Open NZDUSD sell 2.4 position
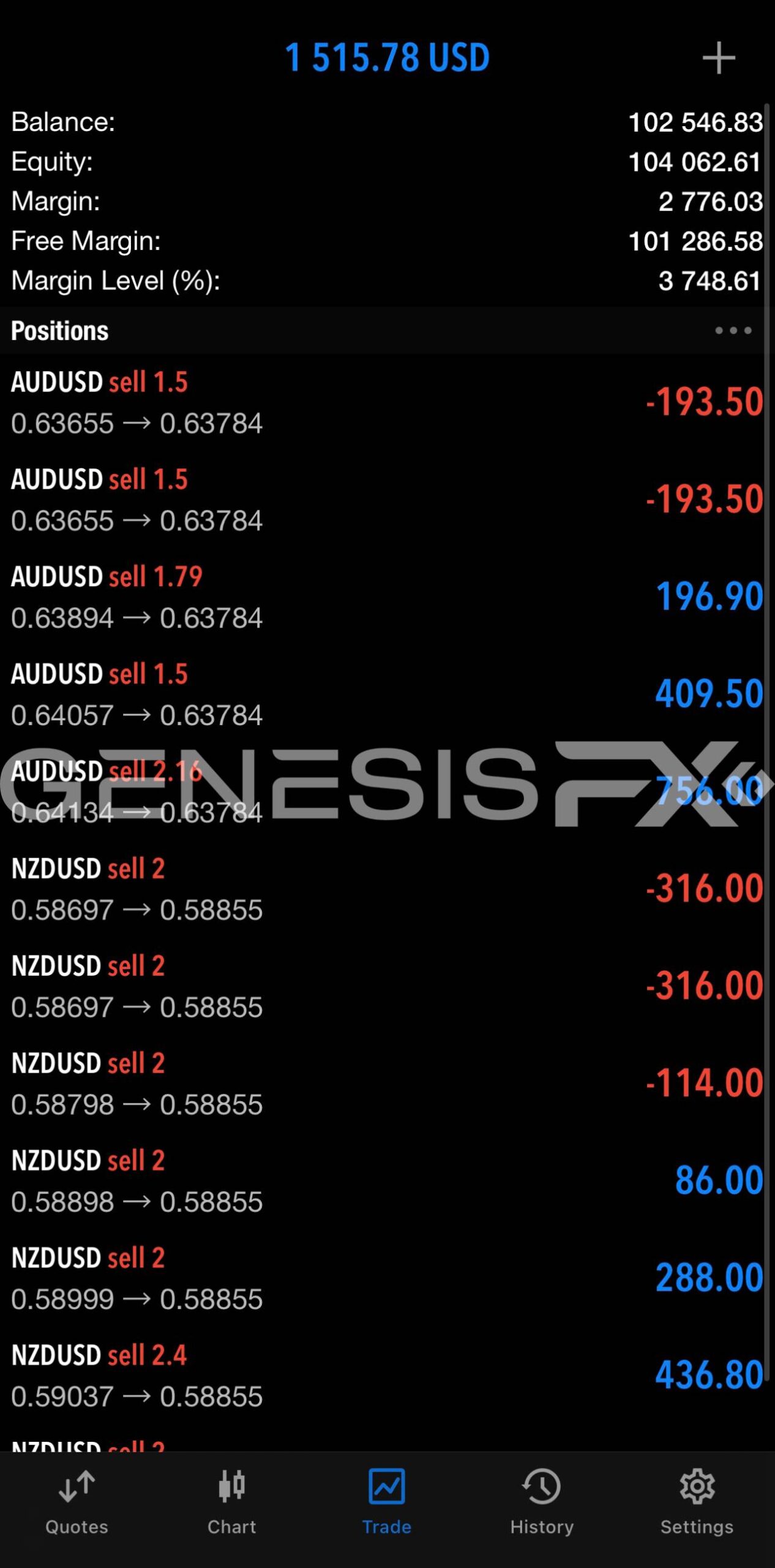 point(387,1376)
